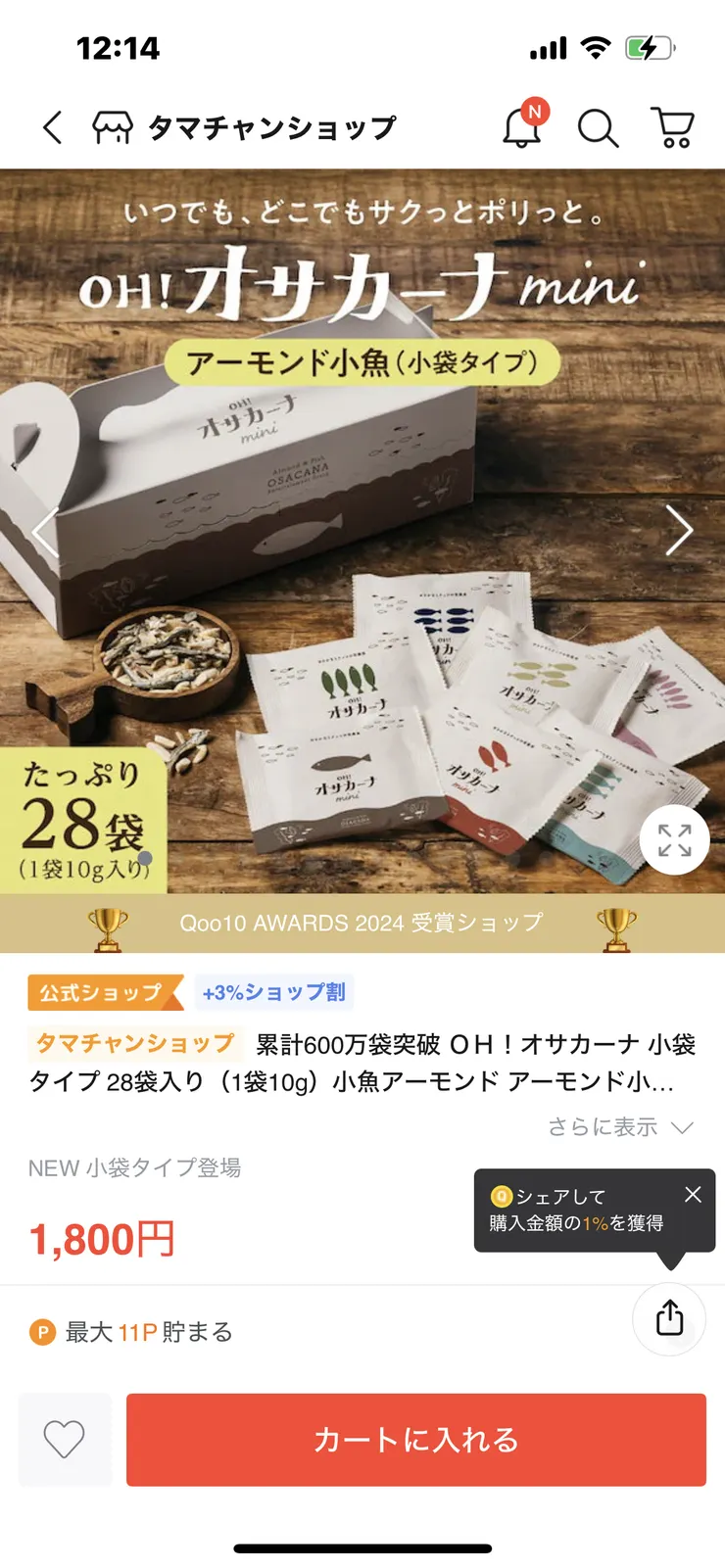View the shopping cart

pos(673,127)
